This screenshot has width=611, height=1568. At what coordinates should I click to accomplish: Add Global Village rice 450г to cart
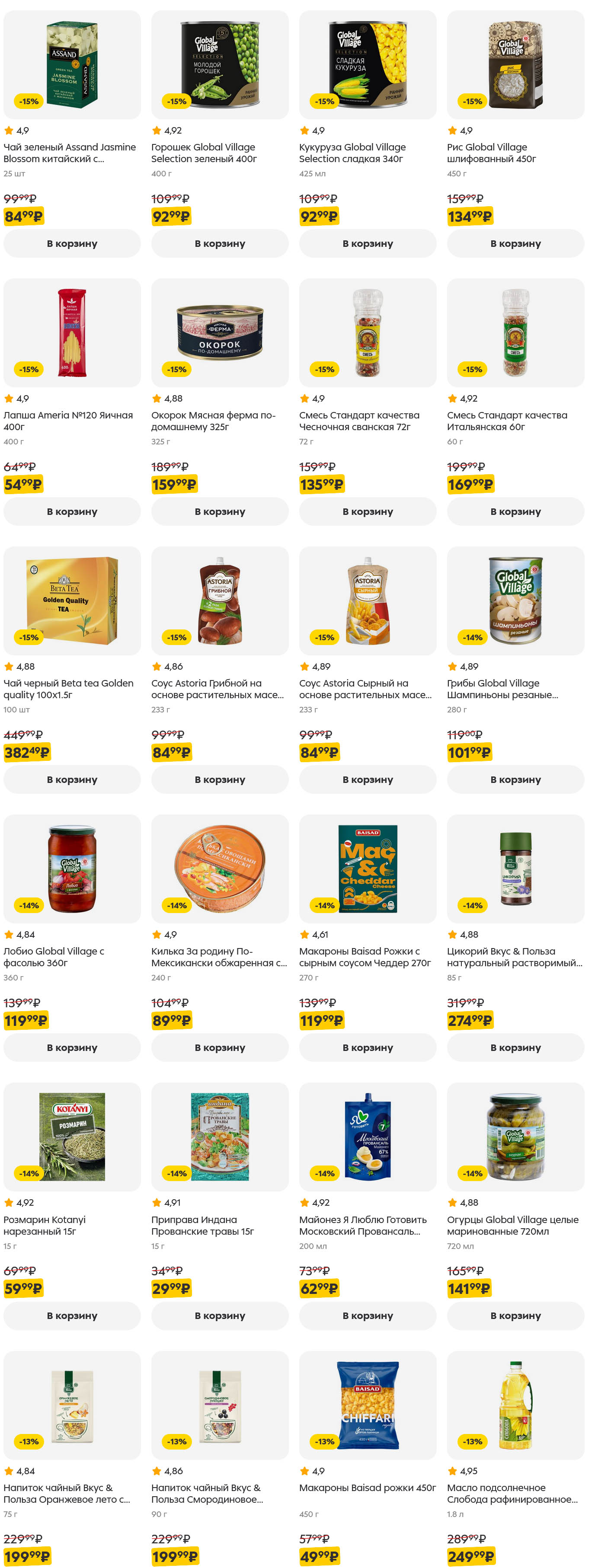(515, 243)
